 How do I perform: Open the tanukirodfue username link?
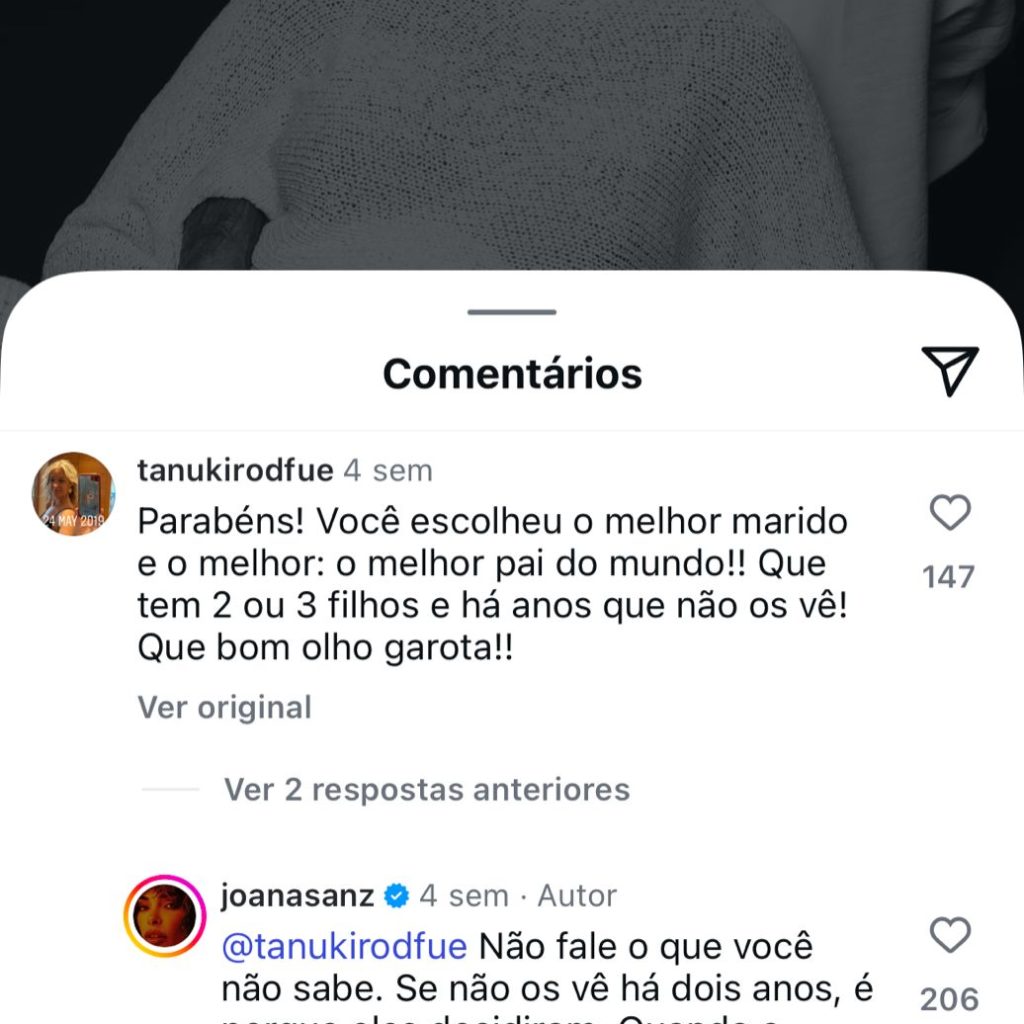click(235, 470)
